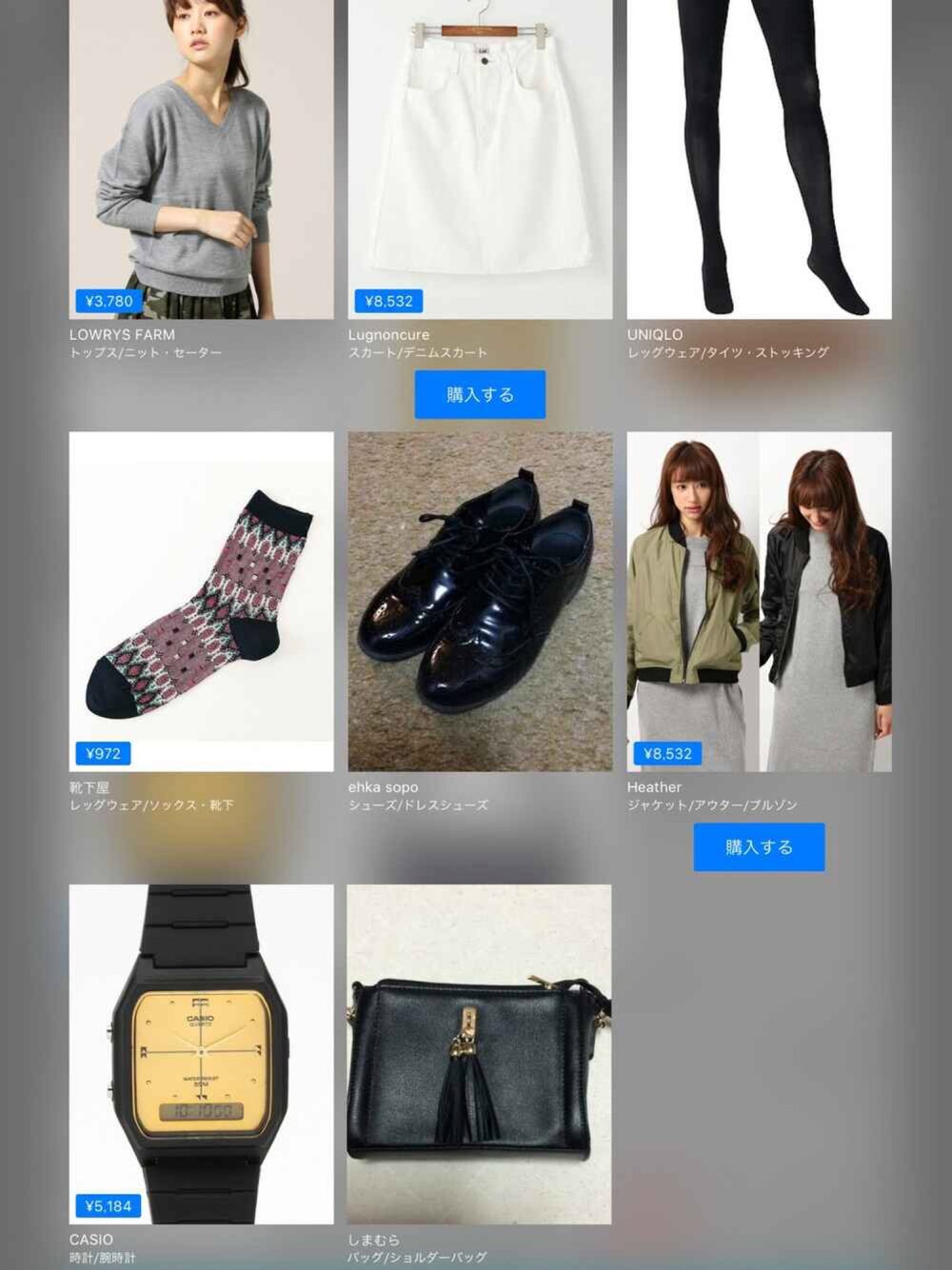Image resolution: width=952 pixels, height=1270 pixels.
Task: Tap 購入する under the Heather jacket
Action: pos(759,846)
